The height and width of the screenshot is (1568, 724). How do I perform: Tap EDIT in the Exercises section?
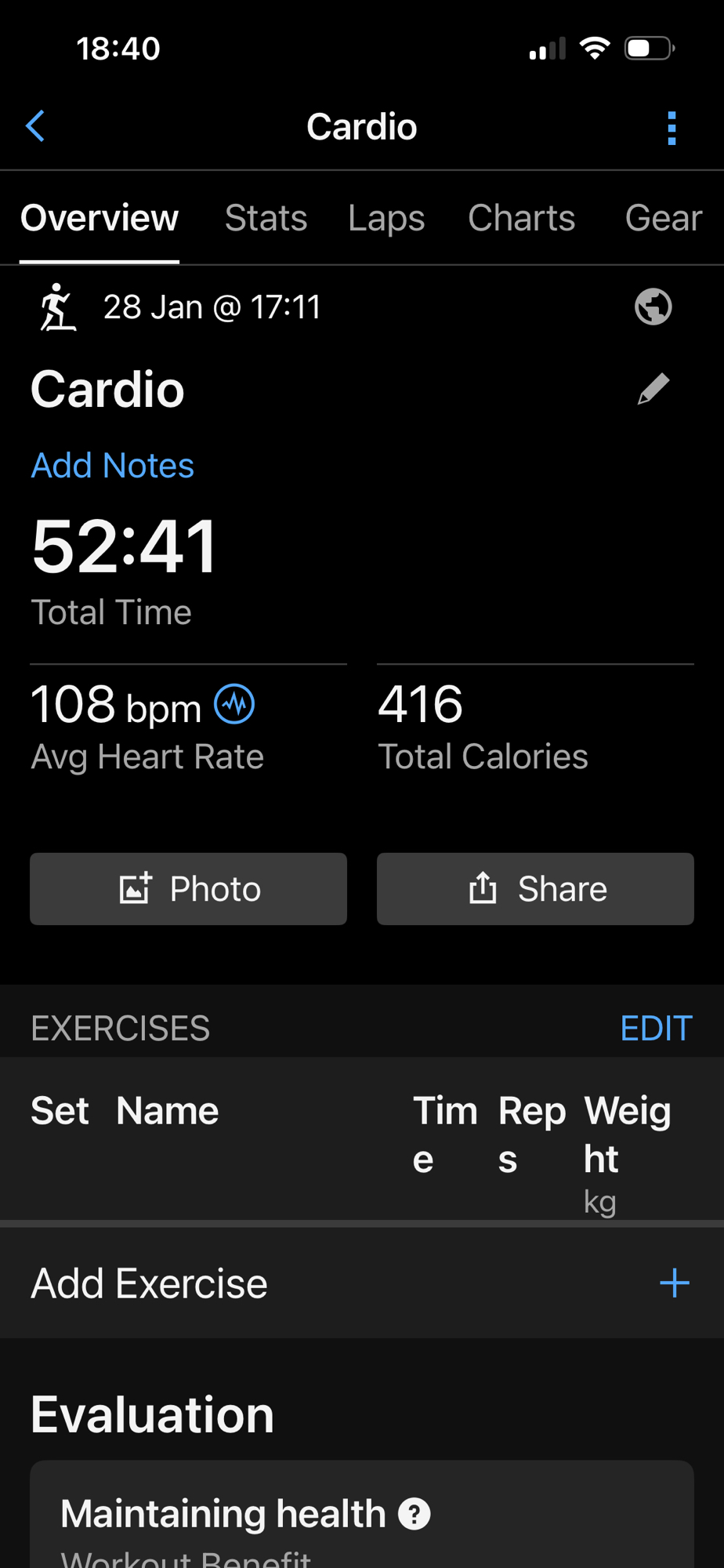[x=656, y=1028]
